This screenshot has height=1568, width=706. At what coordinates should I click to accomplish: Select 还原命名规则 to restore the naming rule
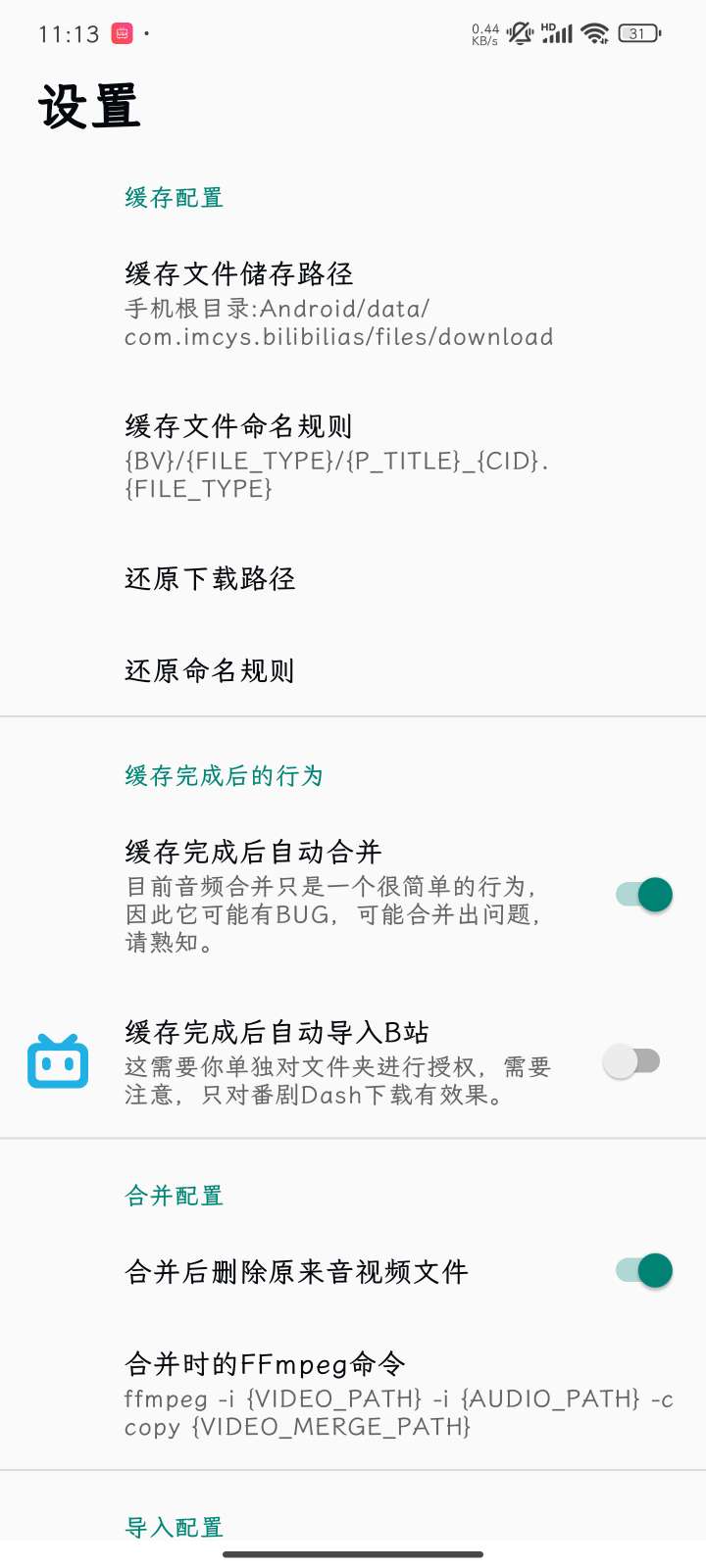(210, 671)
